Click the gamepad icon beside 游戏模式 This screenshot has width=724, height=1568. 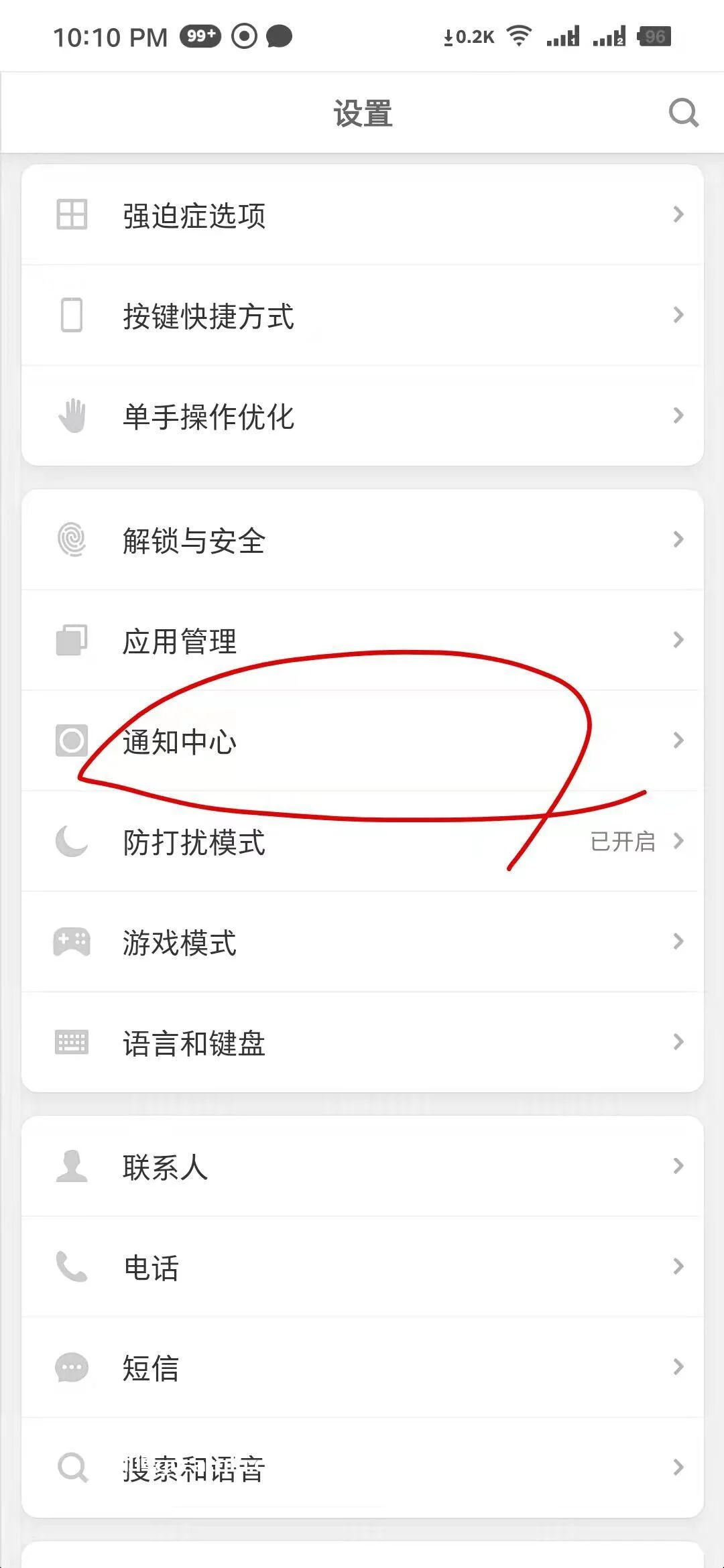[72, 942]
